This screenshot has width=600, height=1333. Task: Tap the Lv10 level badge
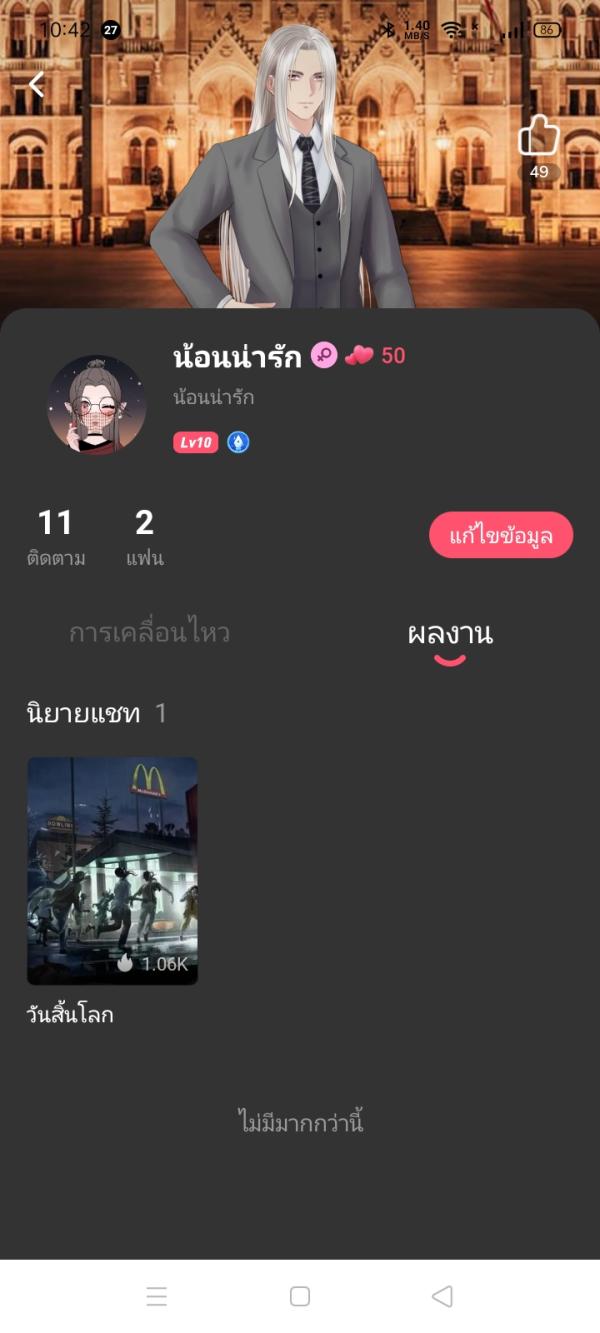195,442
